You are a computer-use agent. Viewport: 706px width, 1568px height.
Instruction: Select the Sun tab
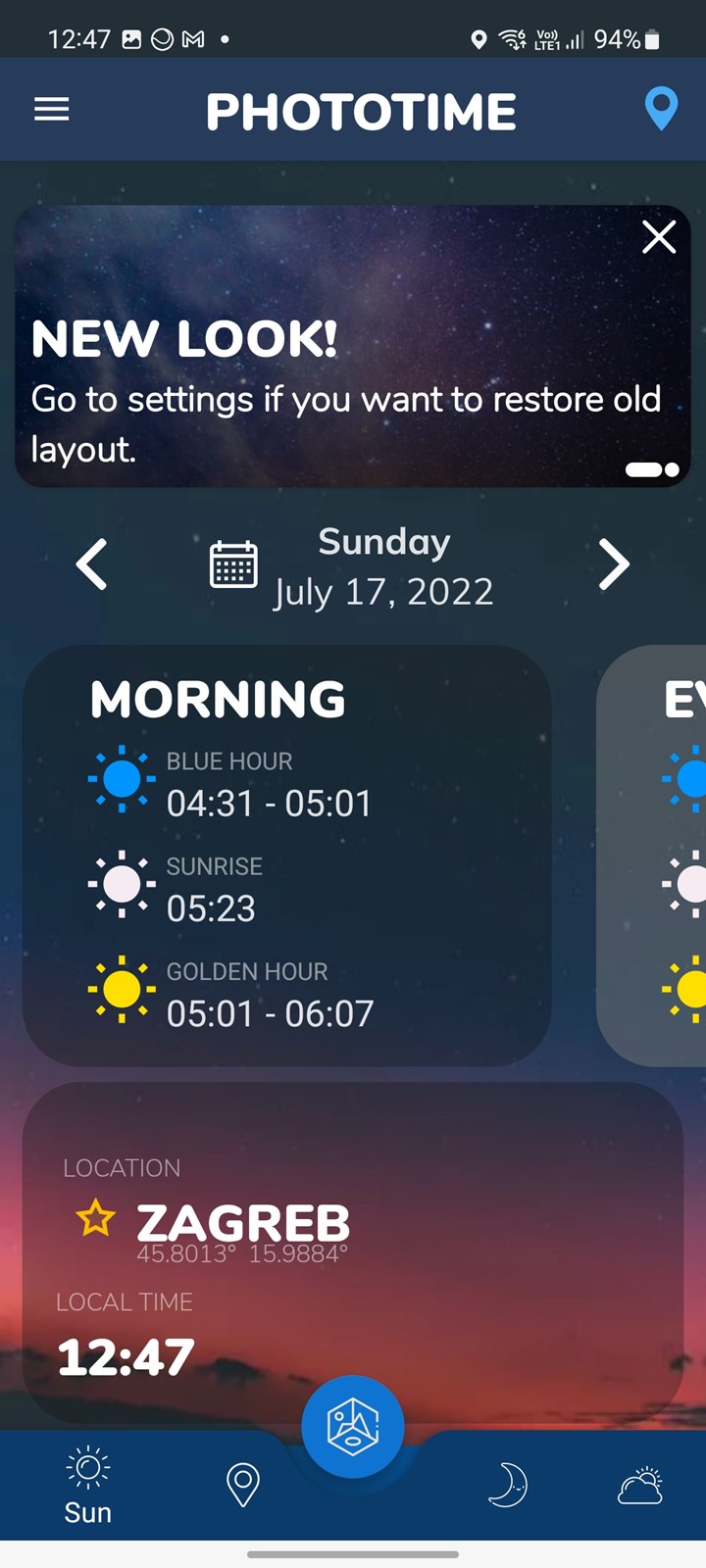pyautogui.click(x=88, y=1486)
